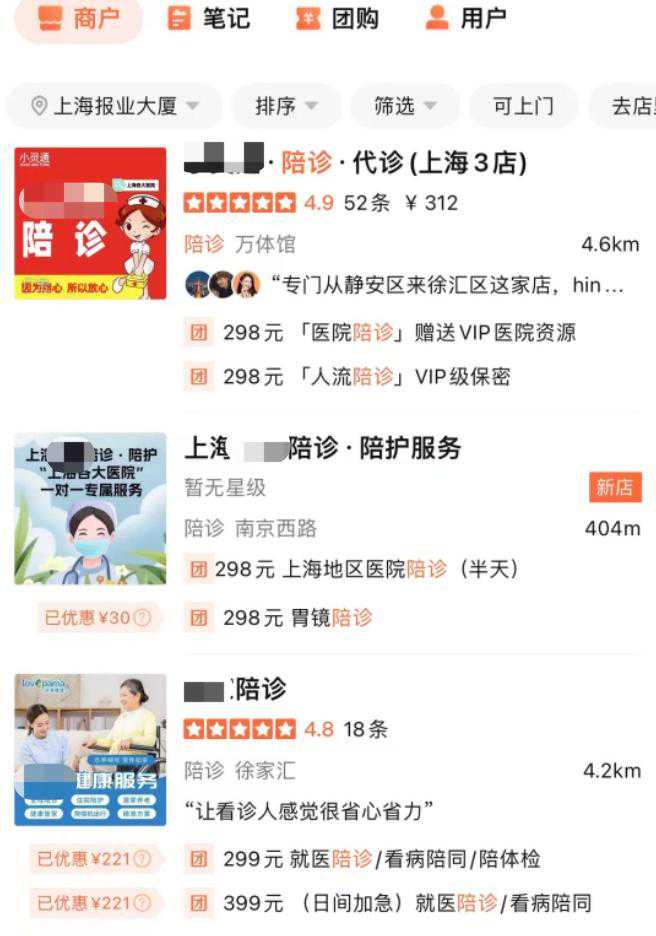Open the 筛选 filter dropdown
Screen dimensions: 656x936
(x=405, y=106)
